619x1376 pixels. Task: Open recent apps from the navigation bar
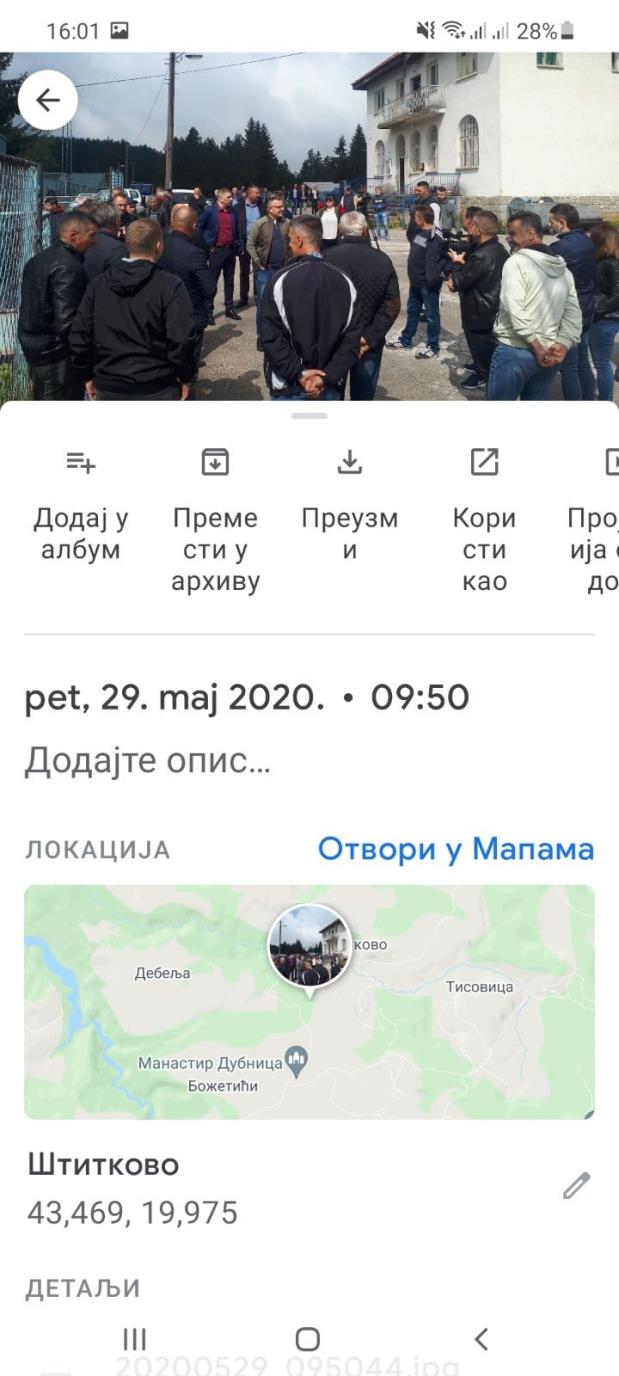tap(134, 1339)
